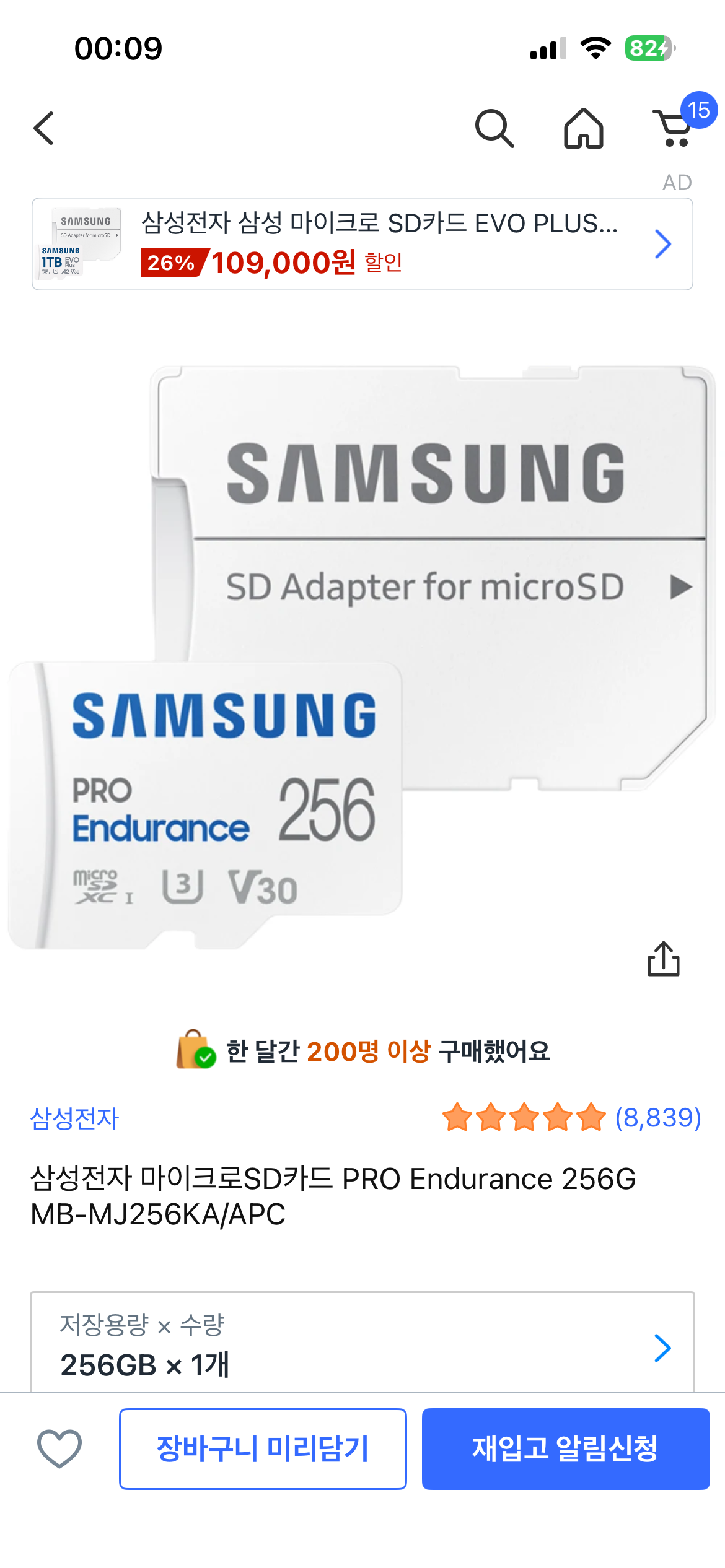The image size is (725, 1568).
Task: Open the search icon
Action: click(x=494, y=129)
